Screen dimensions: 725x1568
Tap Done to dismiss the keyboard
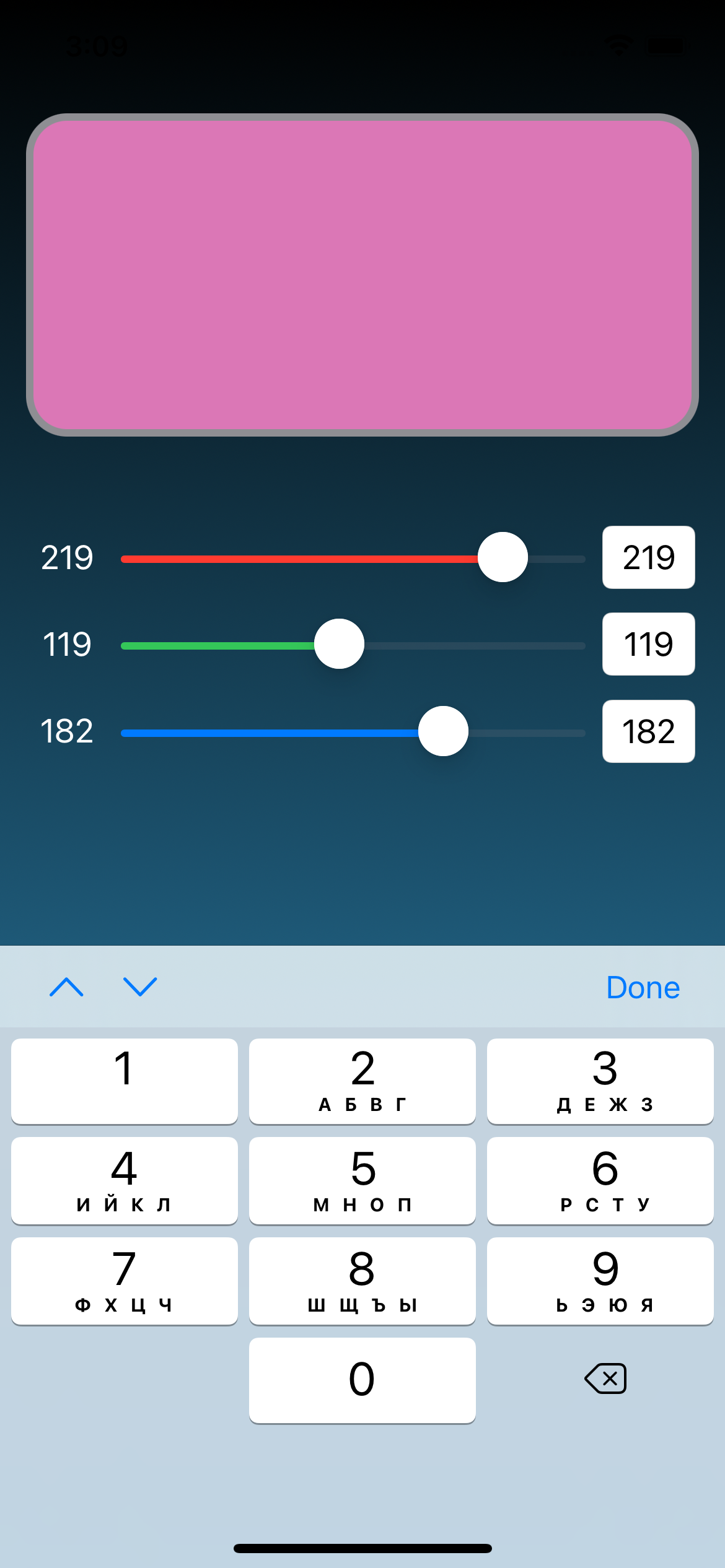click(643, 988)
